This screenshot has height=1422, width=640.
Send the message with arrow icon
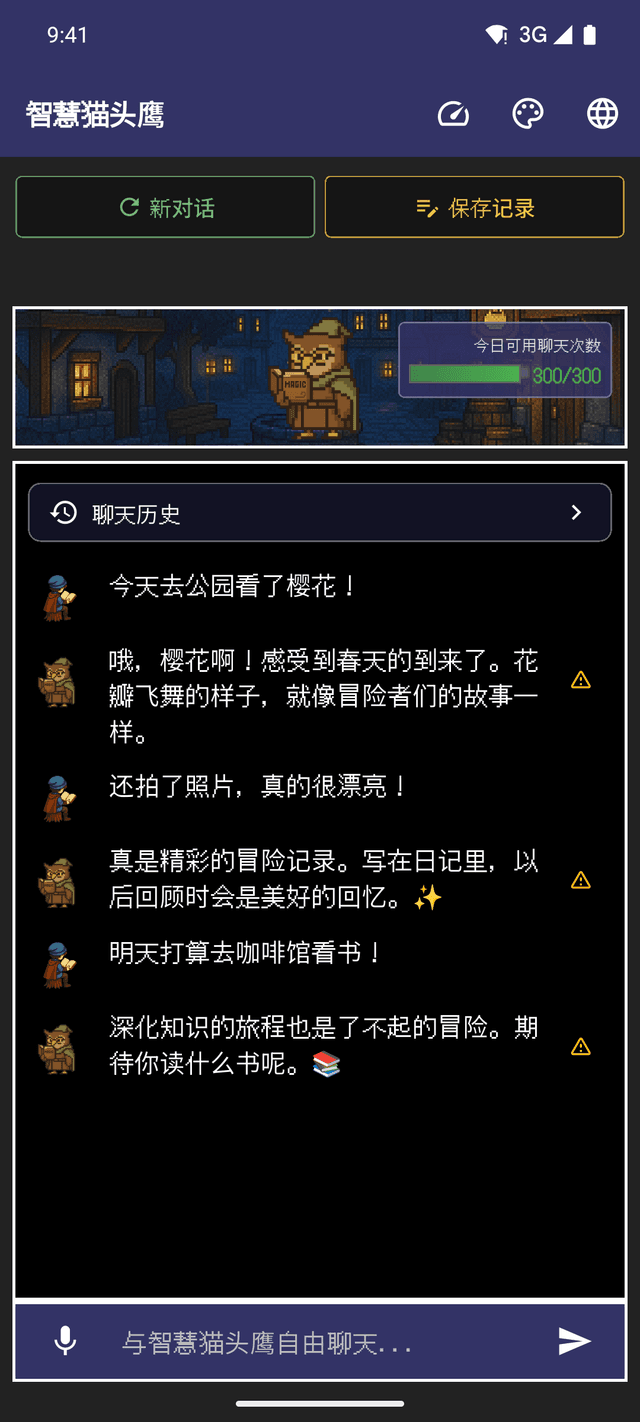574,1341
